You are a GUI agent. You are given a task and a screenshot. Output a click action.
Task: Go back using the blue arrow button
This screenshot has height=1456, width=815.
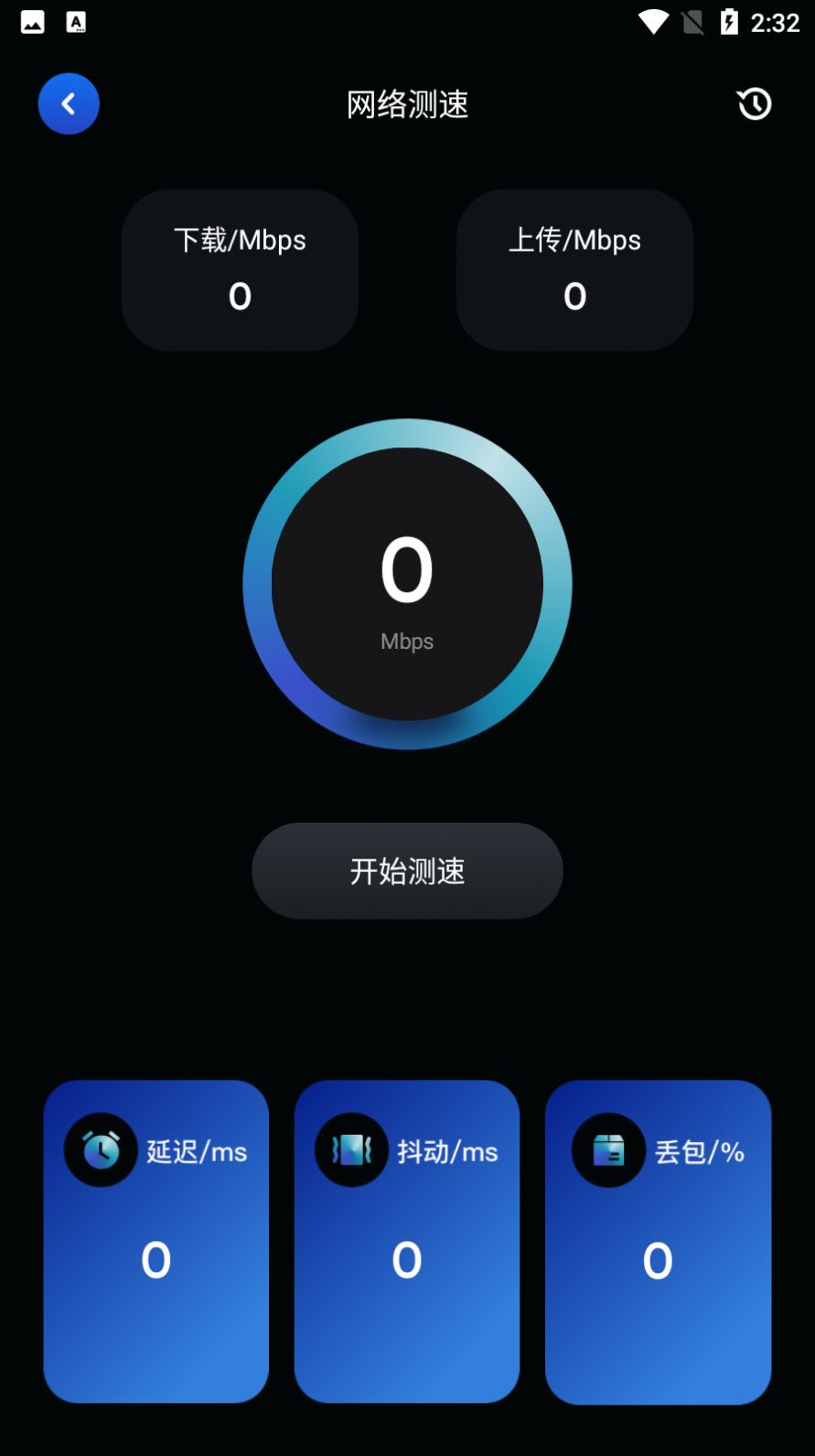(x=69, y=104)
